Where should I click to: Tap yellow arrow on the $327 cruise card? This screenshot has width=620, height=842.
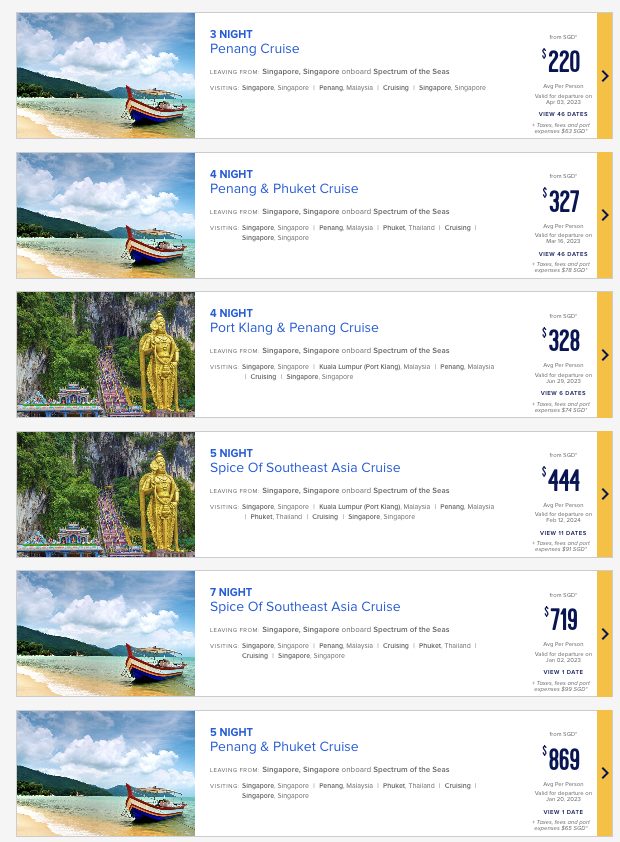[x=605, y=215]
